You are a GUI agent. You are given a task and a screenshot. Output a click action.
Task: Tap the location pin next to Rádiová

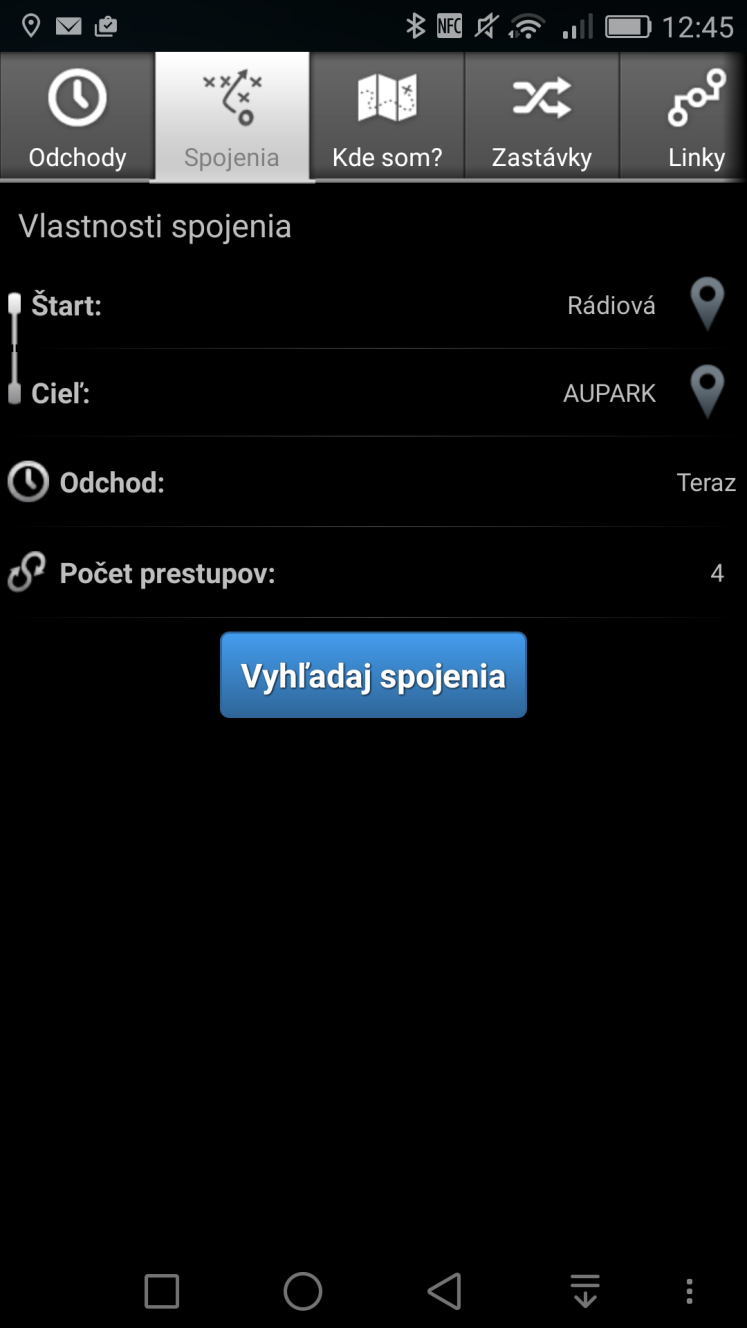click(708, 305)
